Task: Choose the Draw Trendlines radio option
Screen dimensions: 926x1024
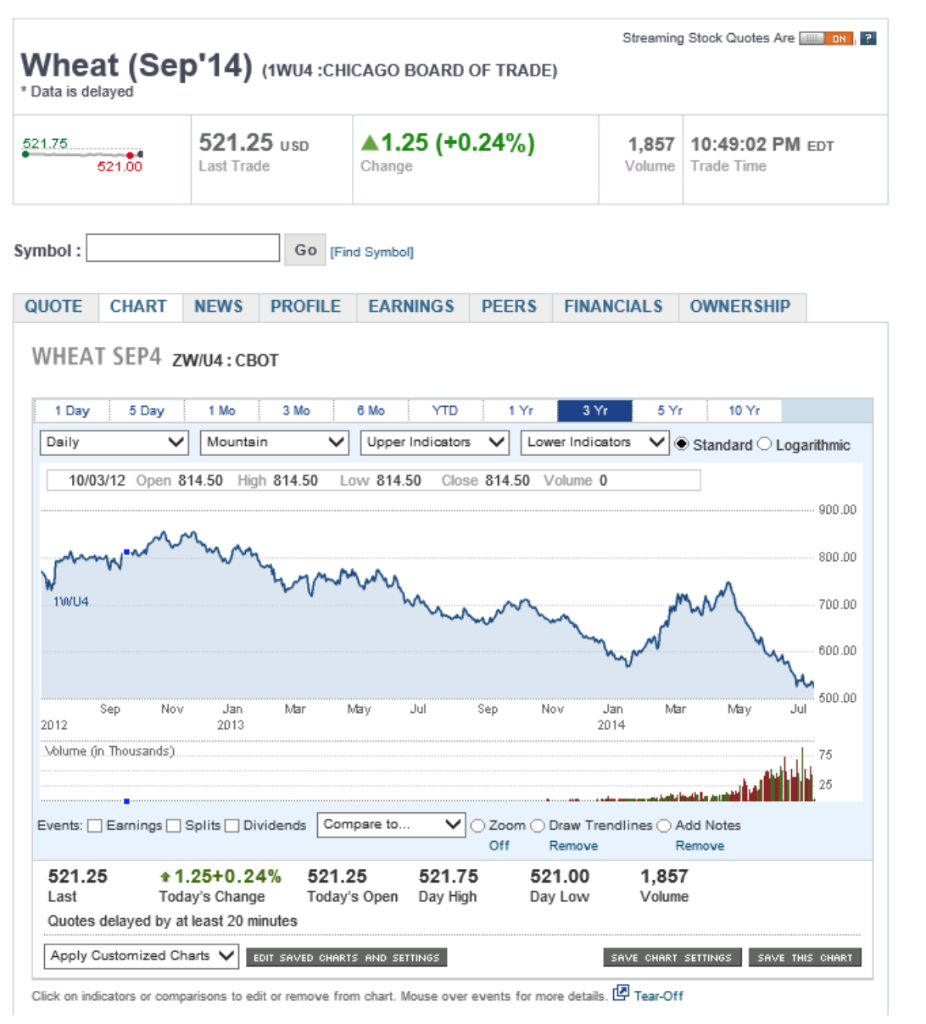Action: click(x=538, y=826)
